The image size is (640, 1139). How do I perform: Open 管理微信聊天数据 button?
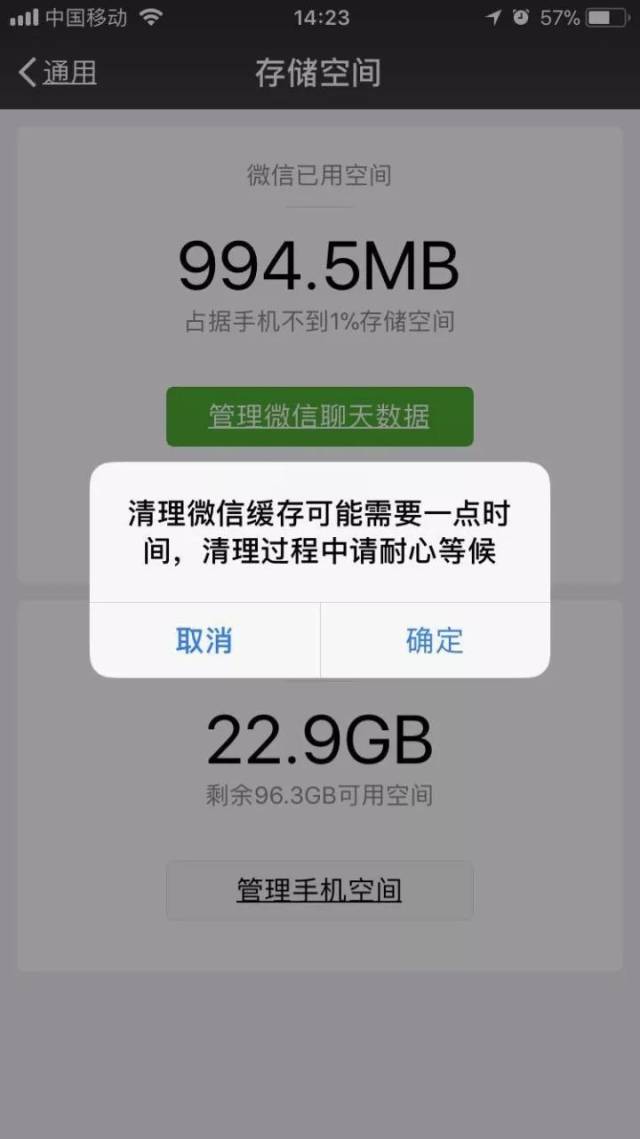click(319, 416)
